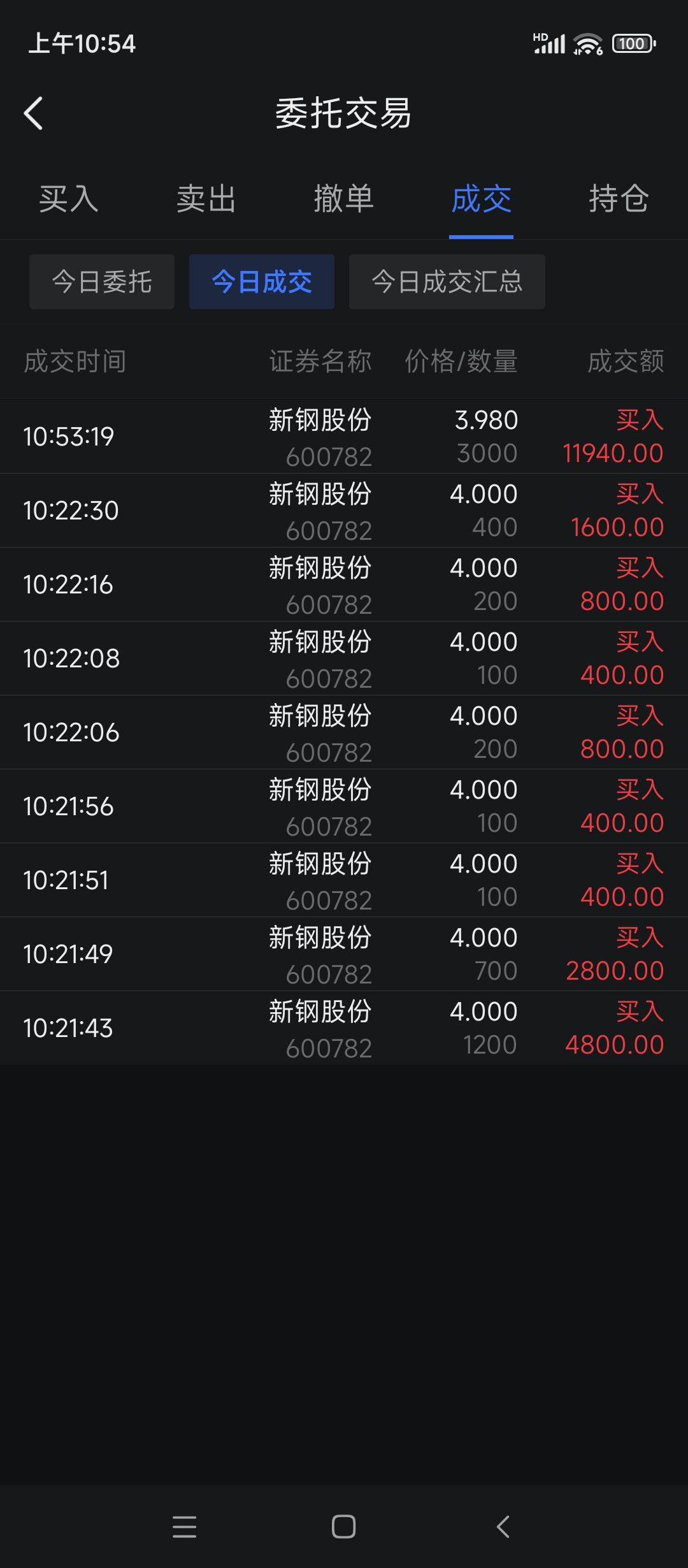Viewport: 688px width, 1568px height.
Task: Select the 成交 tab
Action: tap(482, 199)
